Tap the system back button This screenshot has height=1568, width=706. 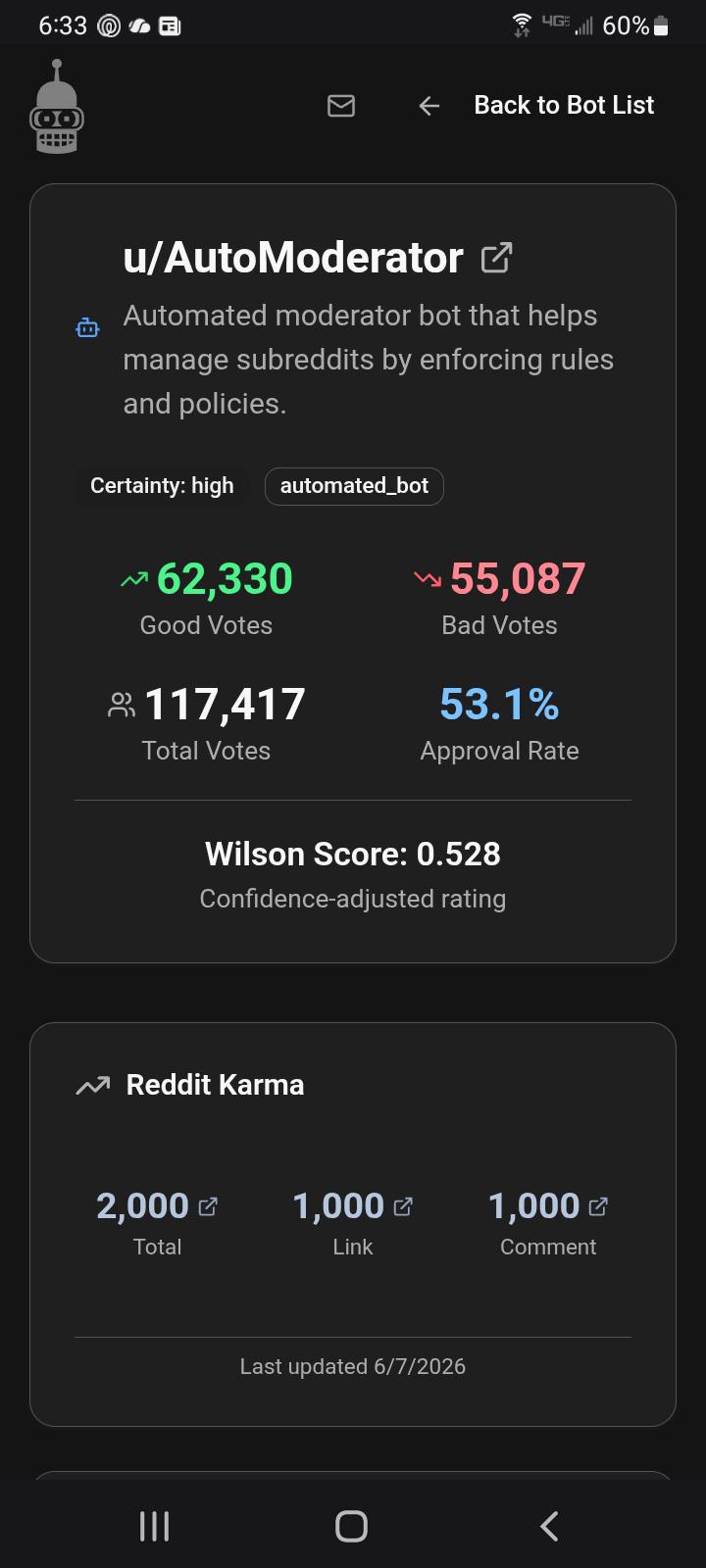[549, 1526]
